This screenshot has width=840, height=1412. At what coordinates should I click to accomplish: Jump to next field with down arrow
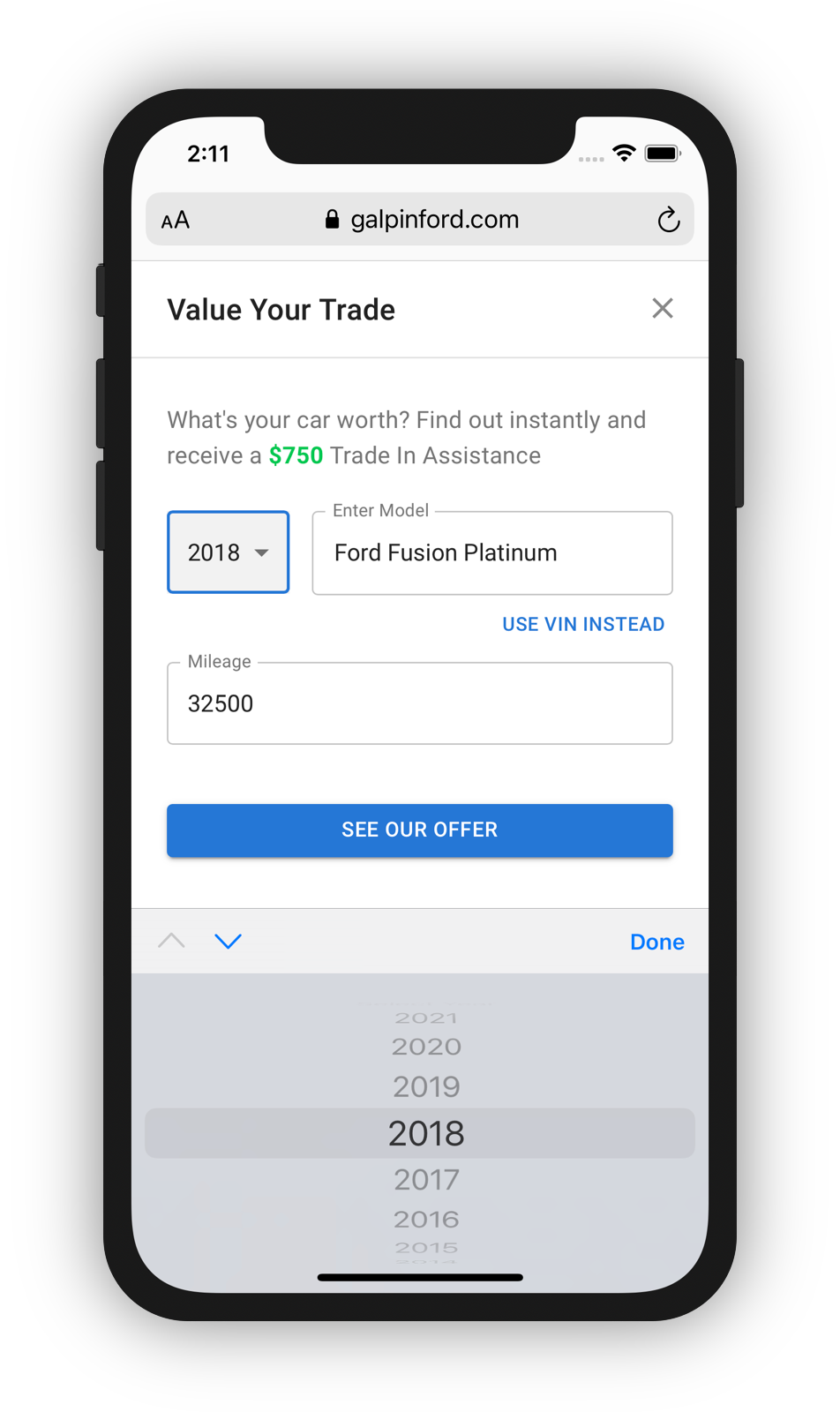pos(228,942)
